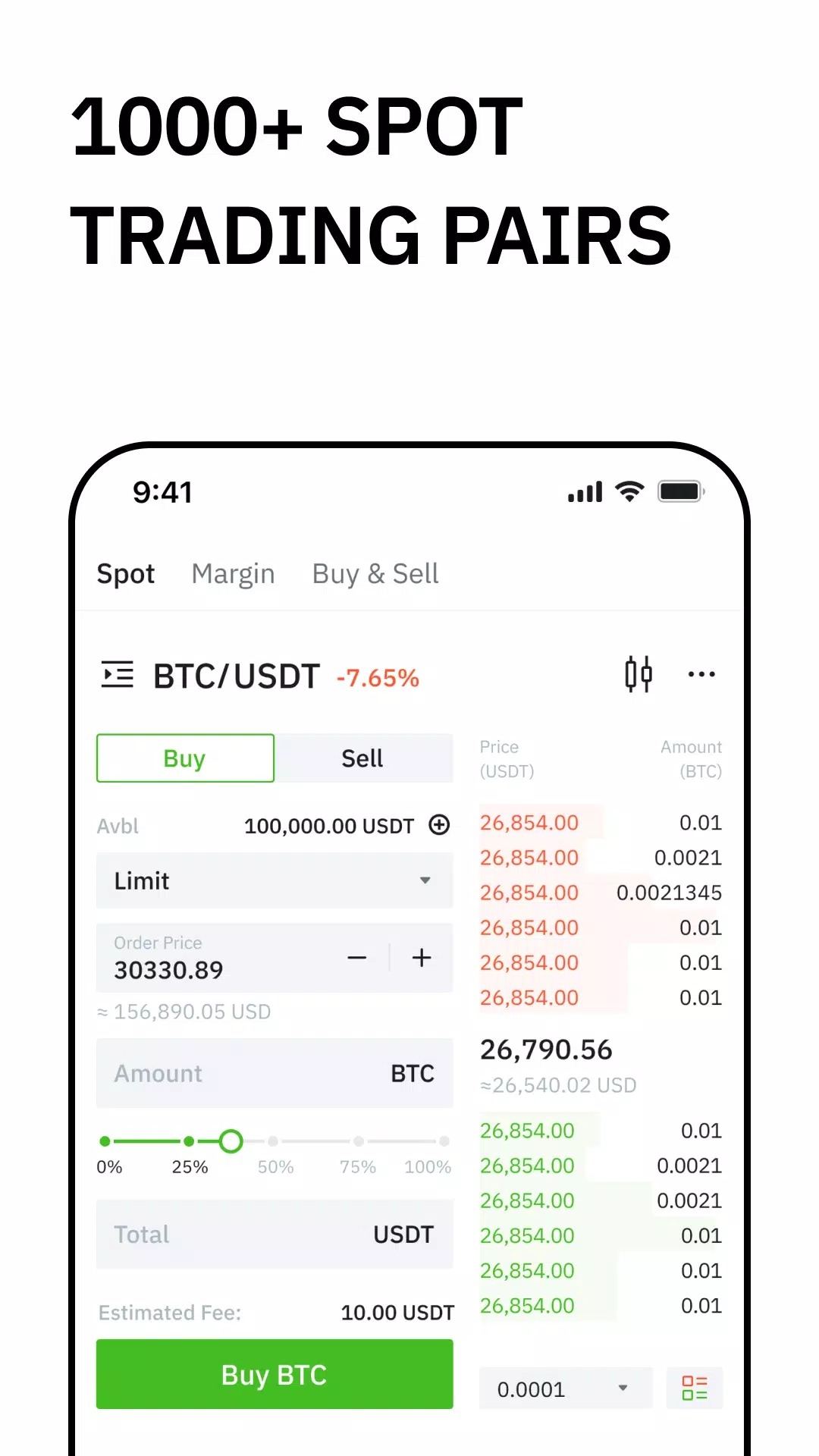Open the trading pair selector icon
Screen dimensions: 819x1456
pos(117,674)
